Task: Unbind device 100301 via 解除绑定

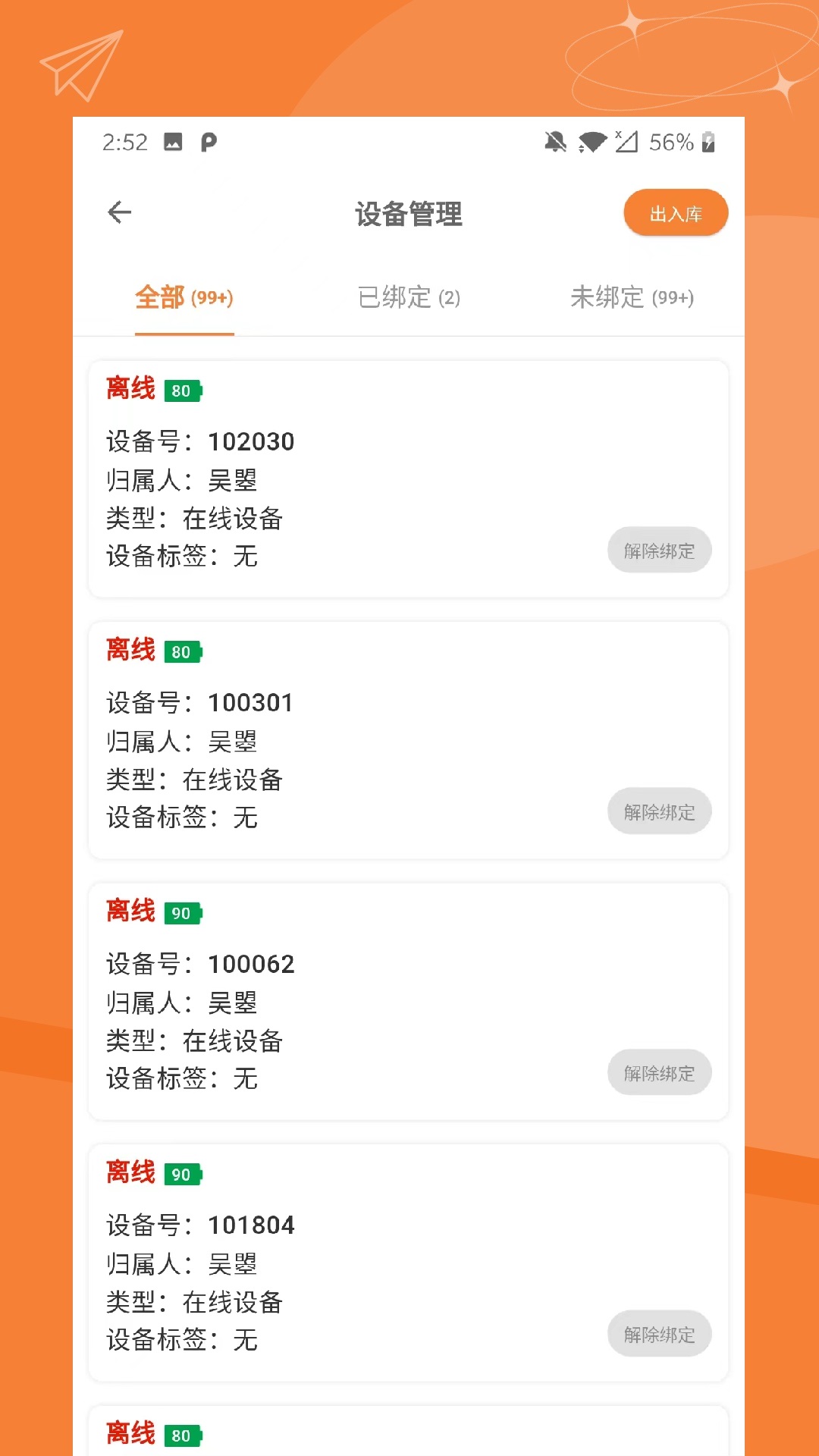Action: 659,811
